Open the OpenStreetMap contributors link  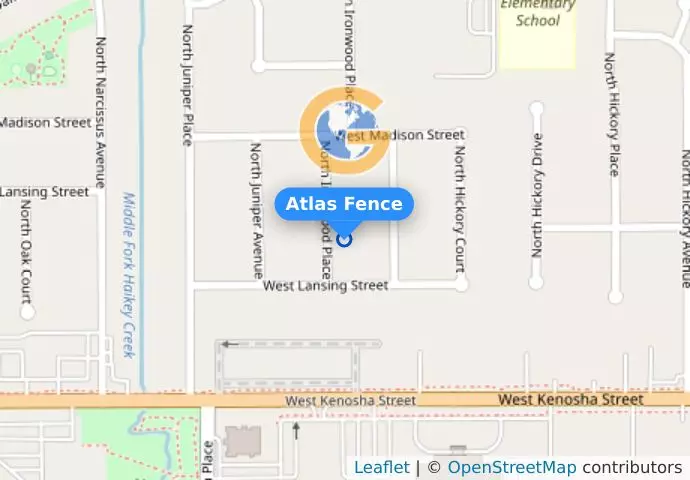[x=511, y=467]
